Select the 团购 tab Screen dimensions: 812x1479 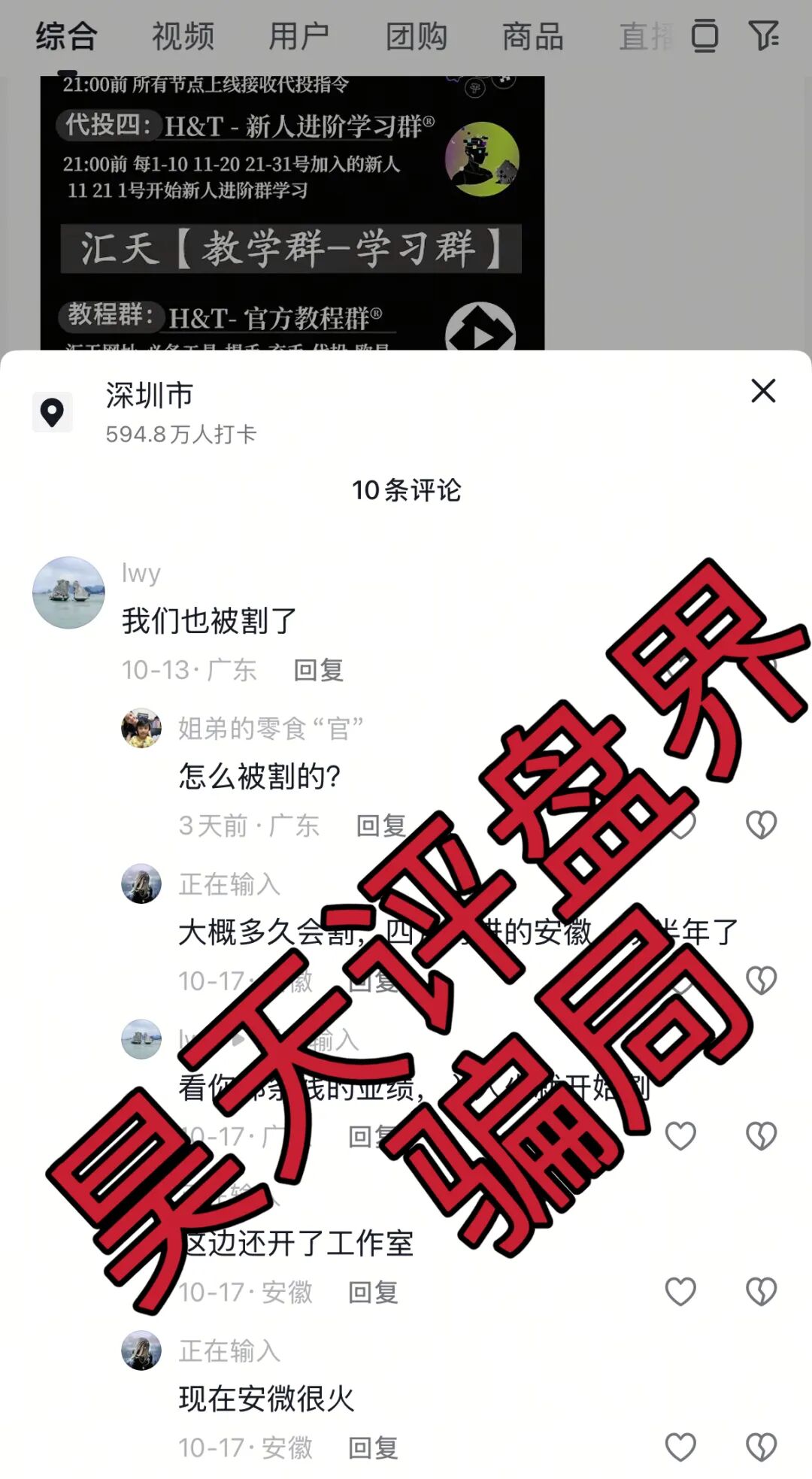click(x=416, y=36)
